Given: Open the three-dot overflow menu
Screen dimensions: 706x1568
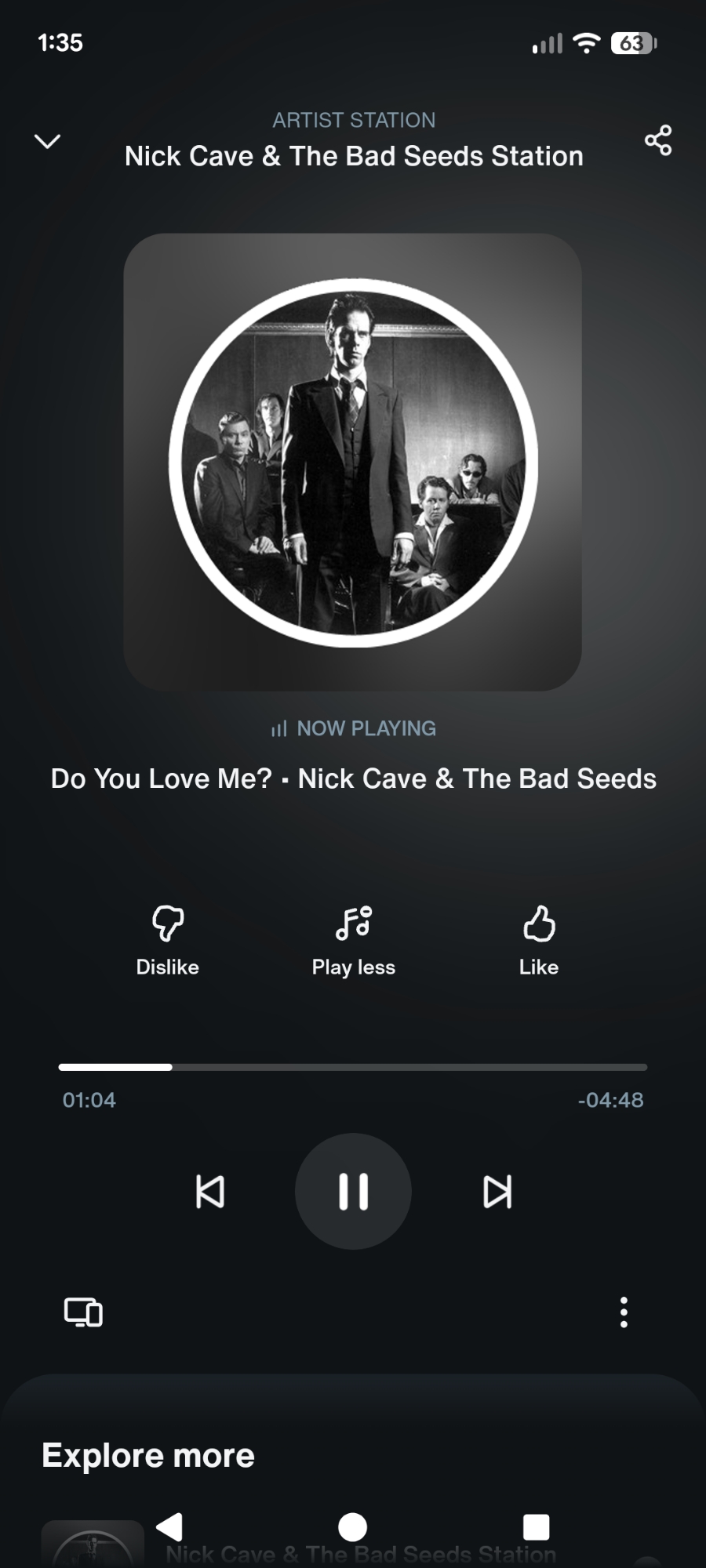Looking at the screenshot, I should pos(624,1312).
